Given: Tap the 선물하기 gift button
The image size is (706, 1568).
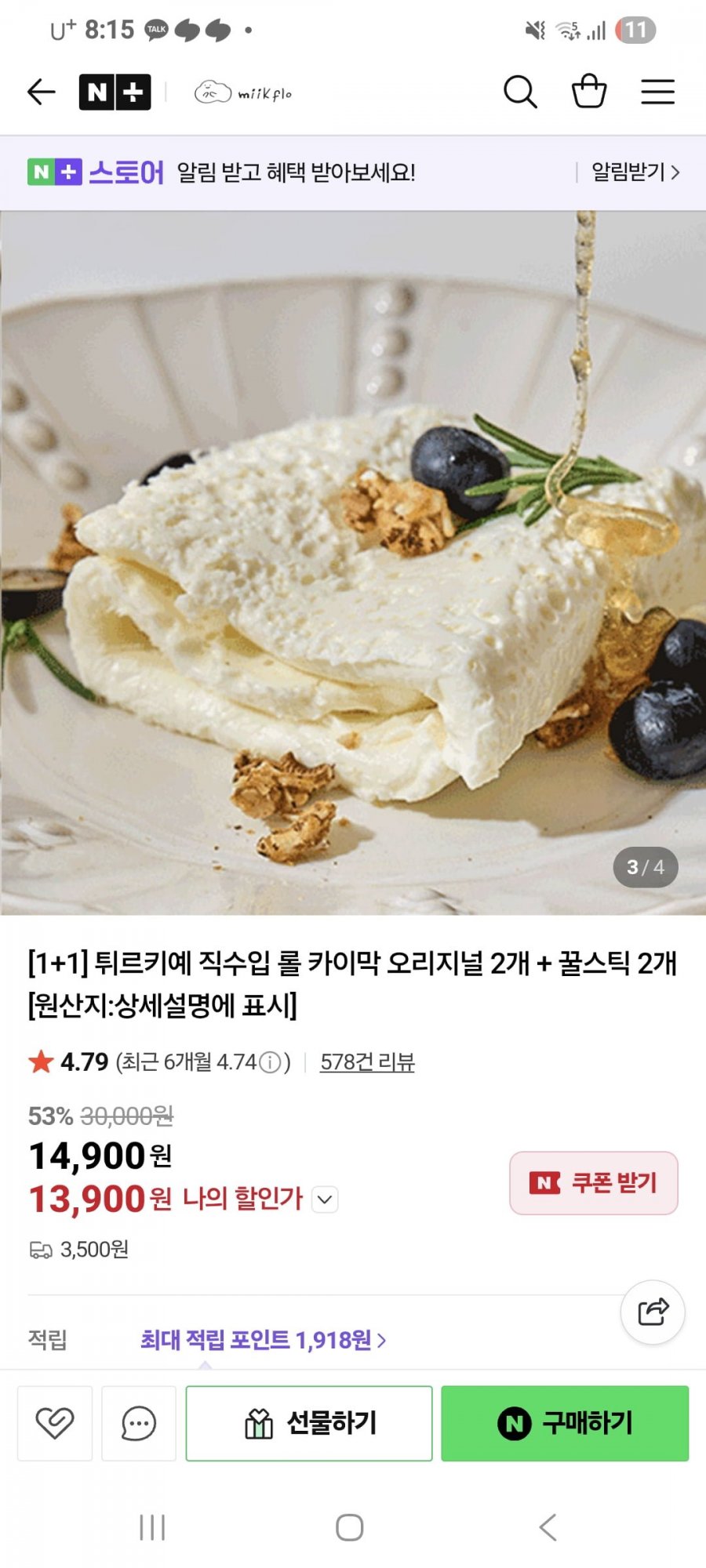Looking at the screenshot, I should point(309,1423).
